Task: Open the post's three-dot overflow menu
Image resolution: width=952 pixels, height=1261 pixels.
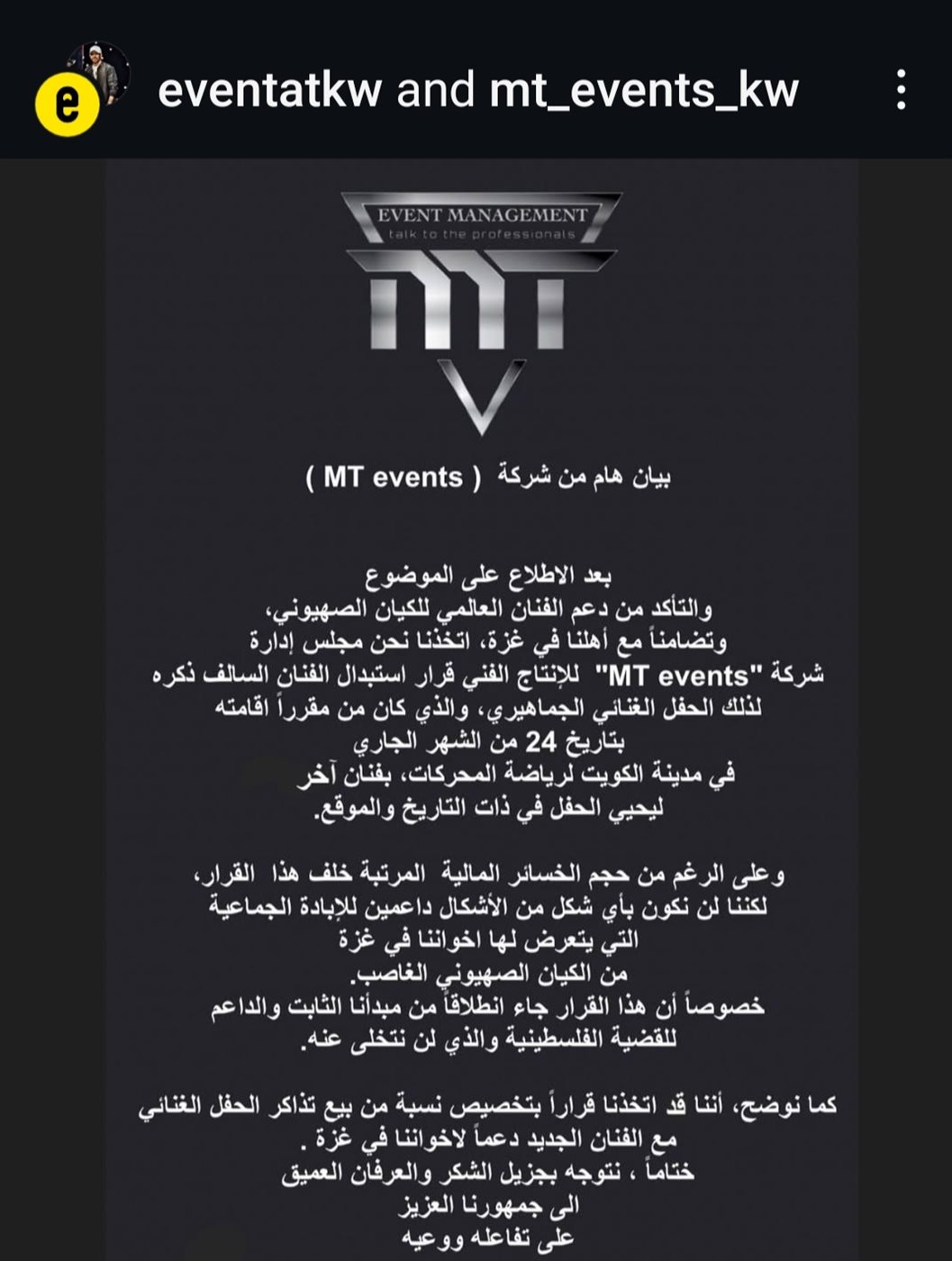Action: tap(901, 90)
